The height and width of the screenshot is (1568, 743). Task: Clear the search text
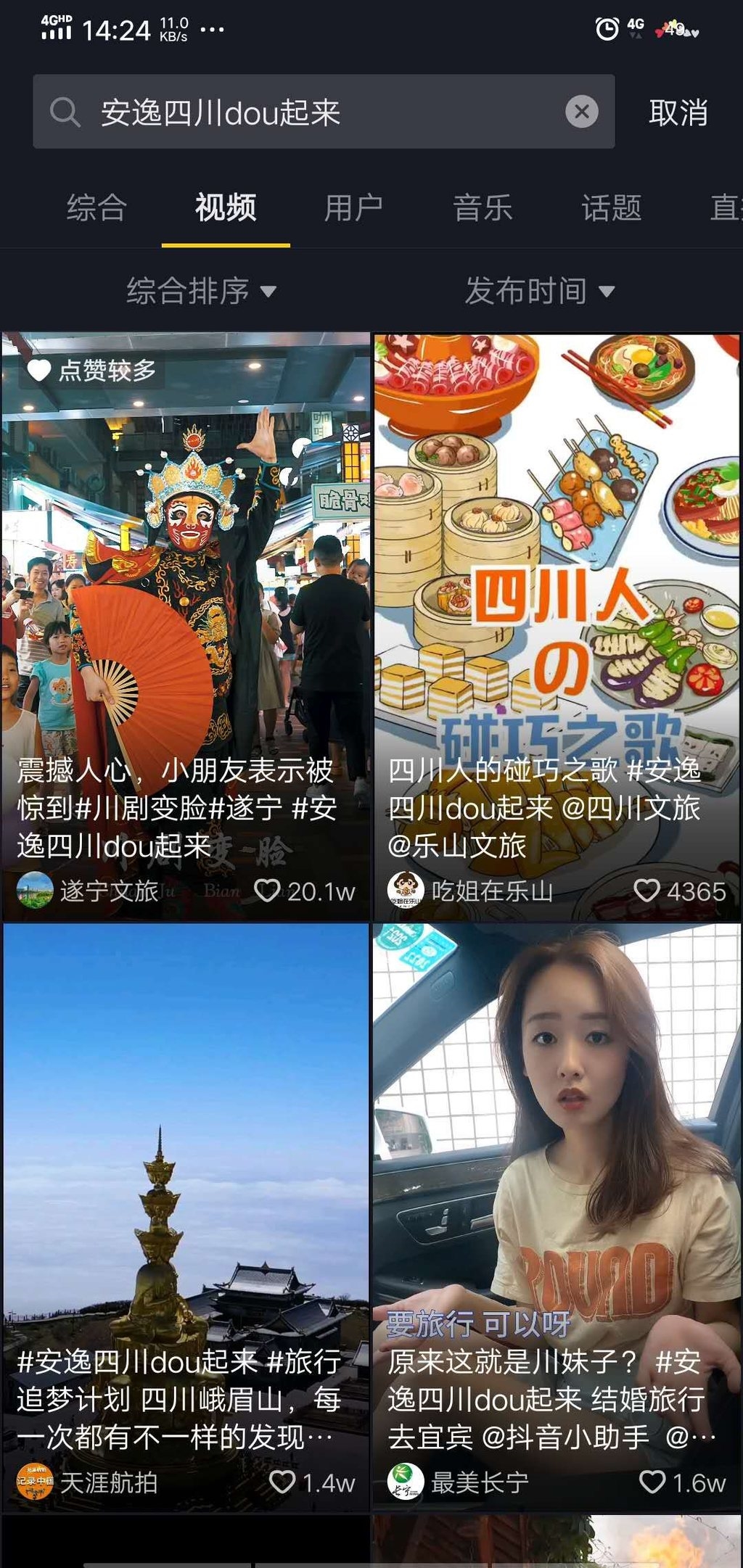[x=581, y=112]
